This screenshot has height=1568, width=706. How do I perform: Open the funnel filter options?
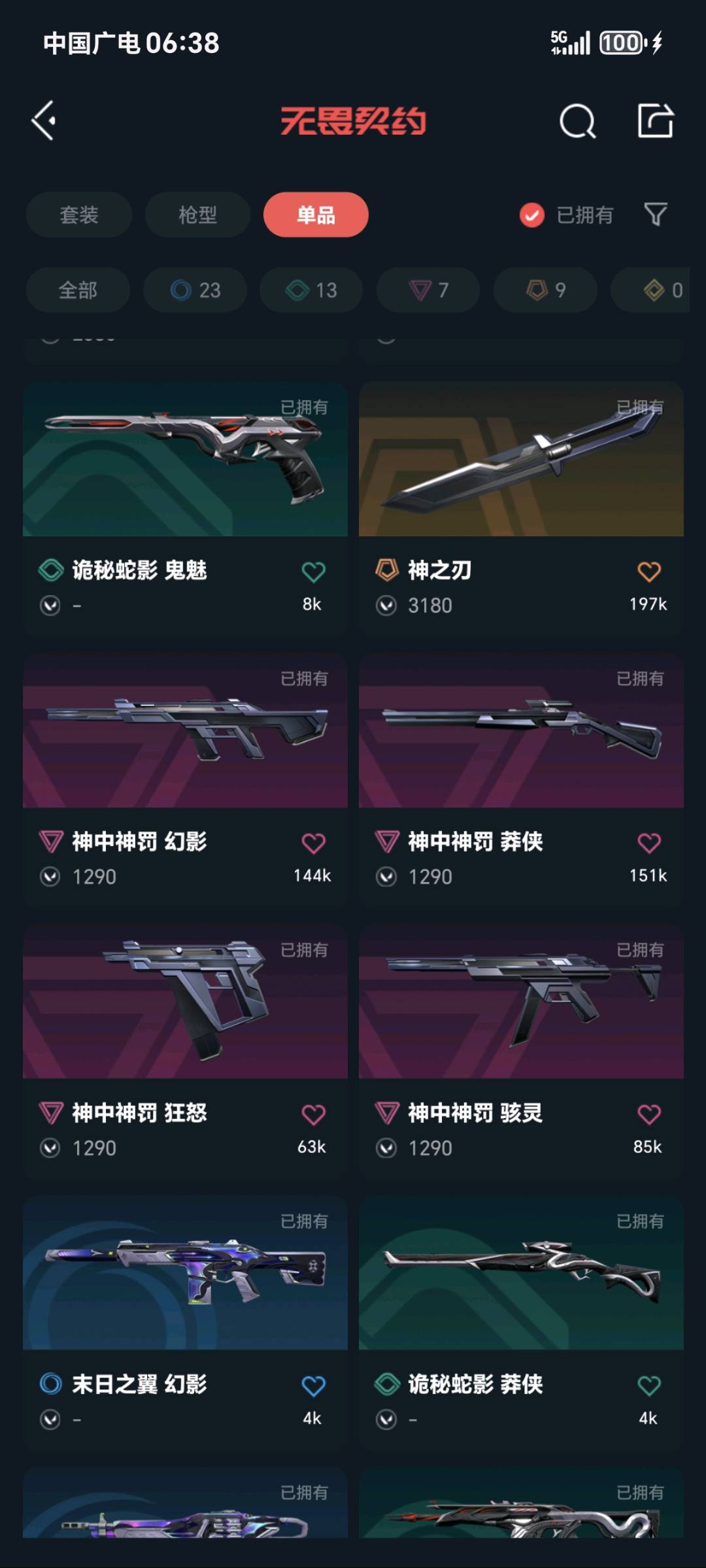pyautogui.click(x=656, y=214)
